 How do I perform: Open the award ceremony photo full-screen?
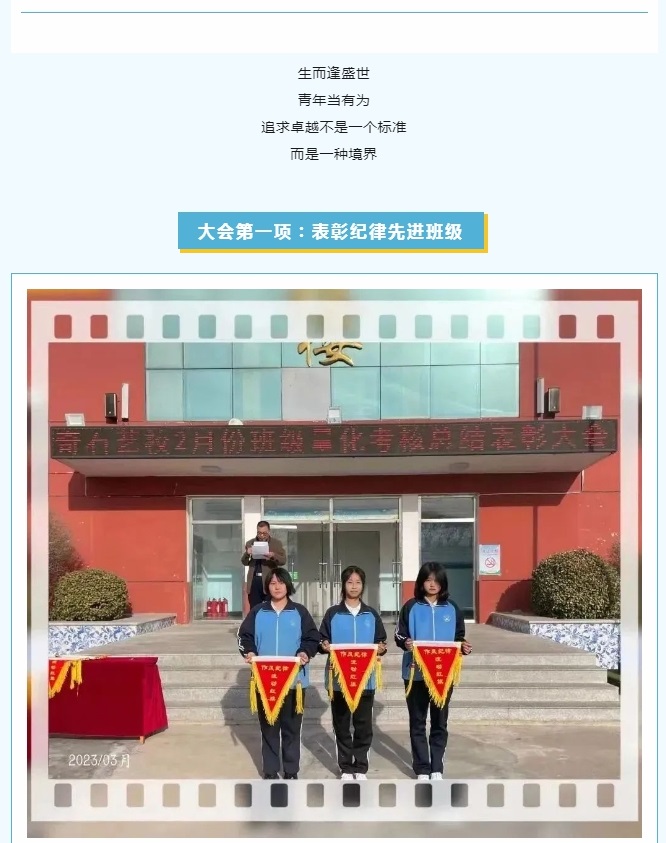(334, 562)
